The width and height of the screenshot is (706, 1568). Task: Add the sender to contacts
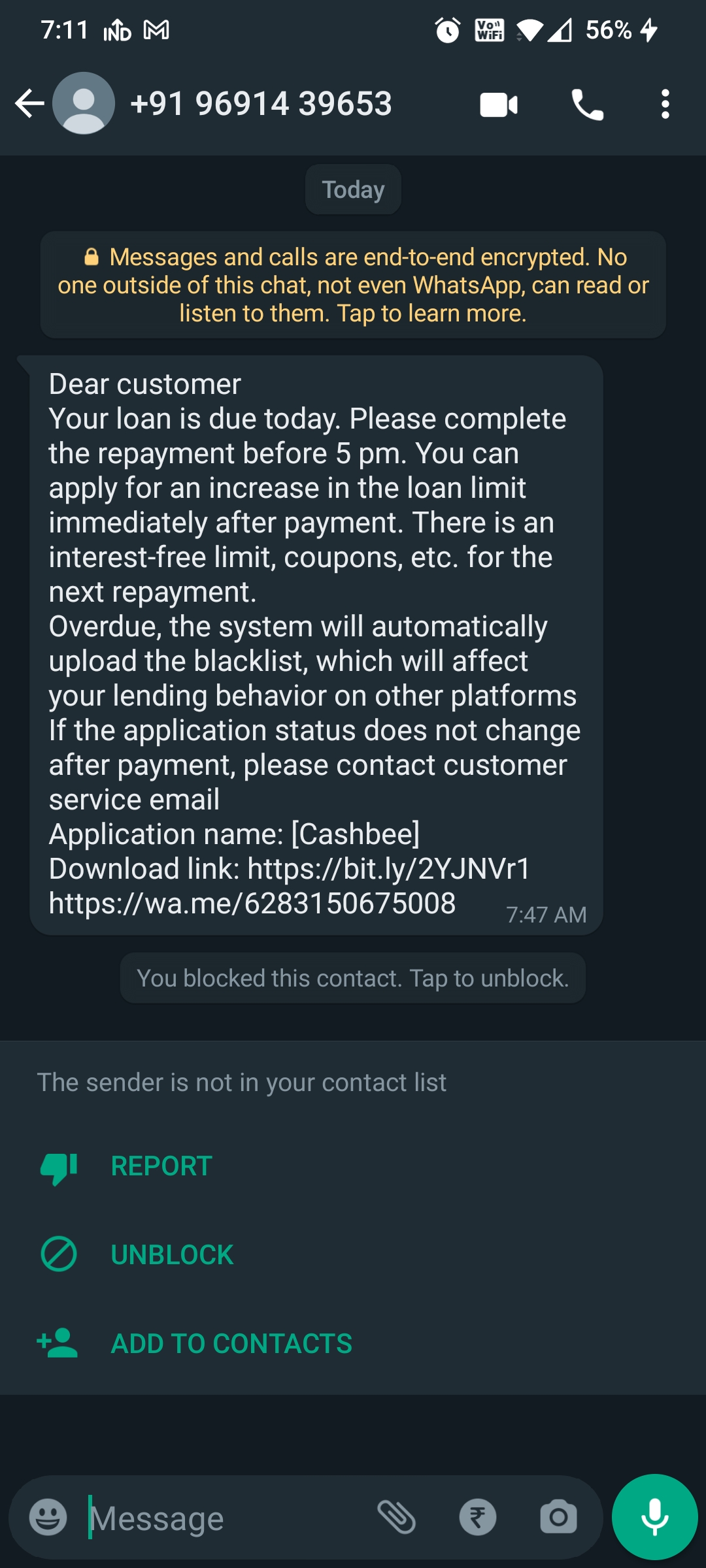point(231,1344)
